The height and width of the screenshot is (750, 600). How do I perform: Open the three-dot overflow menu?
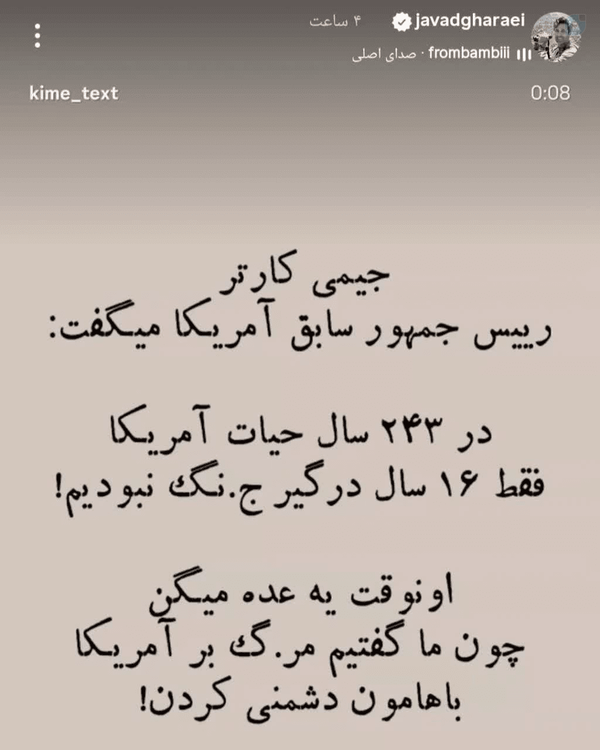coord(37,36)
